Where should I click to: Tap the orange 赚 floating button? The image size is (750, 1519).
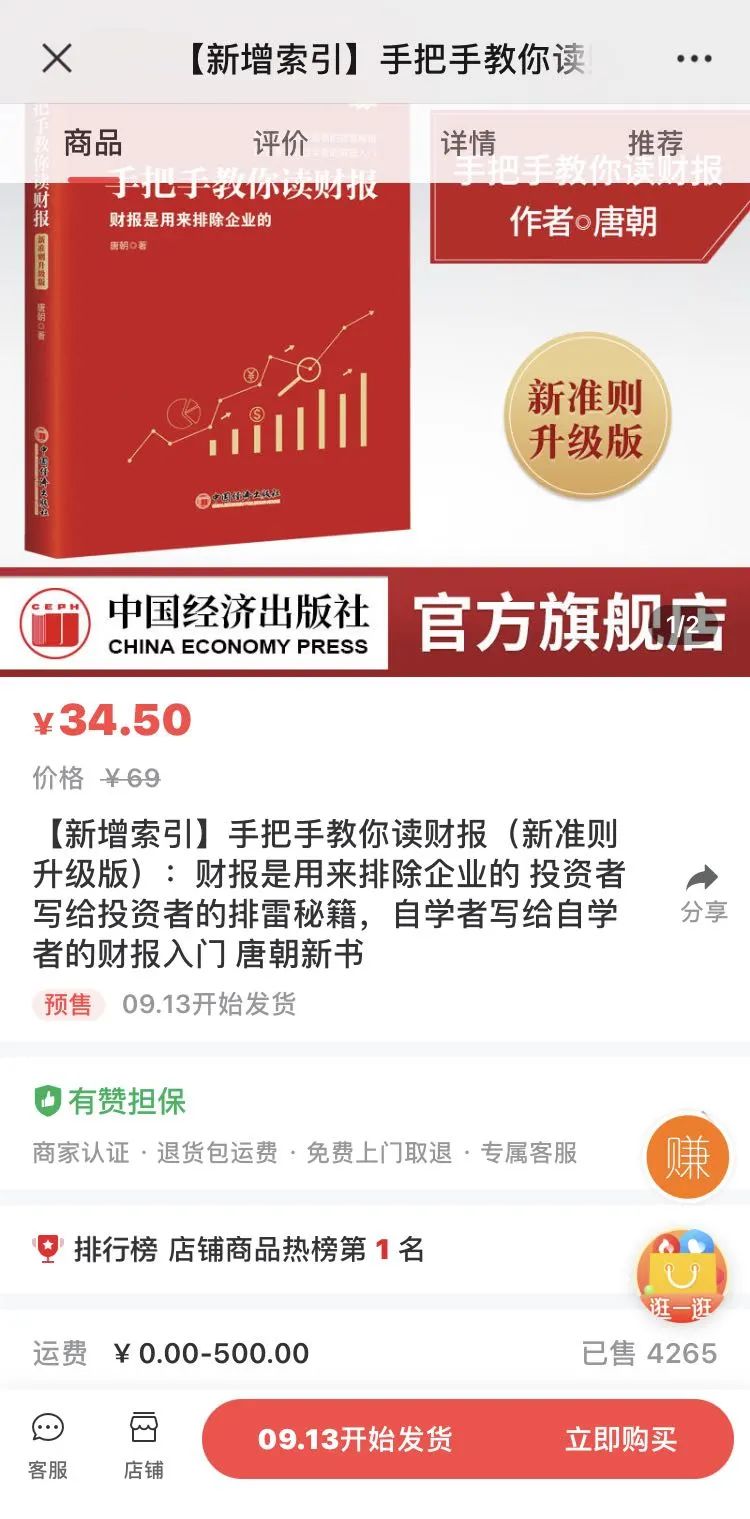[687, 1157]
